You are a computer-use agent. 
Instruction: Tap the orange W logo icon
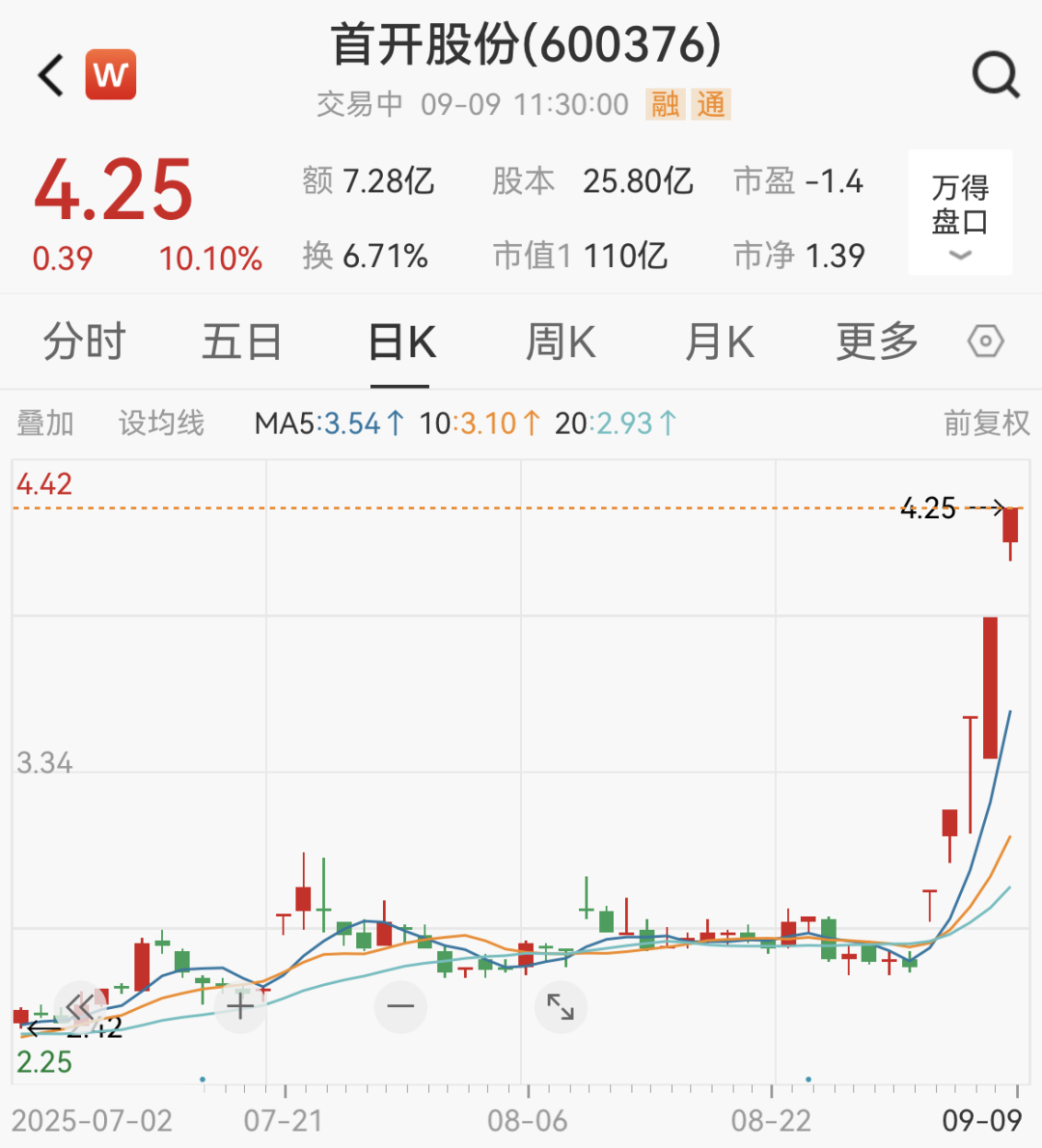[111, 74]
